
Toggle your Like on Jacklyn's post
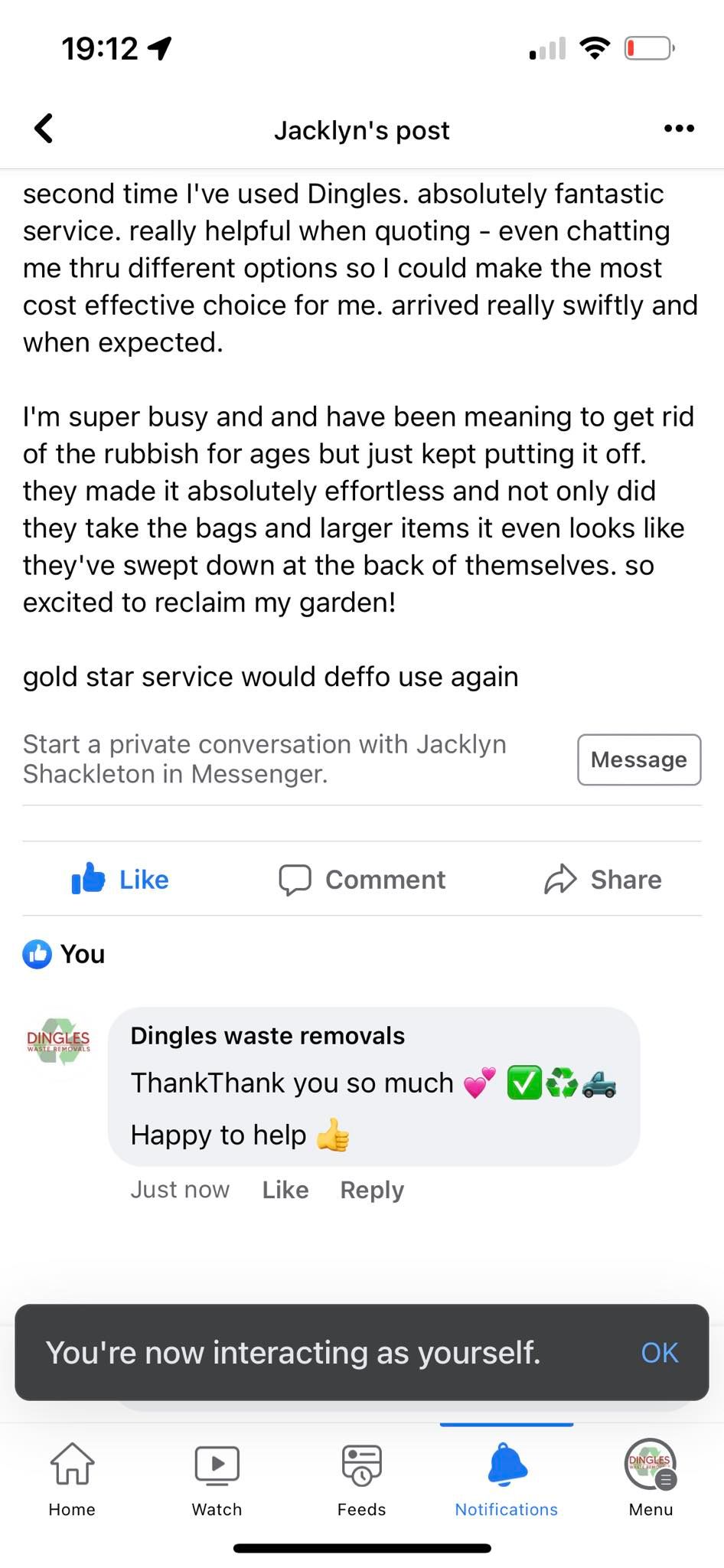[119, 879]
